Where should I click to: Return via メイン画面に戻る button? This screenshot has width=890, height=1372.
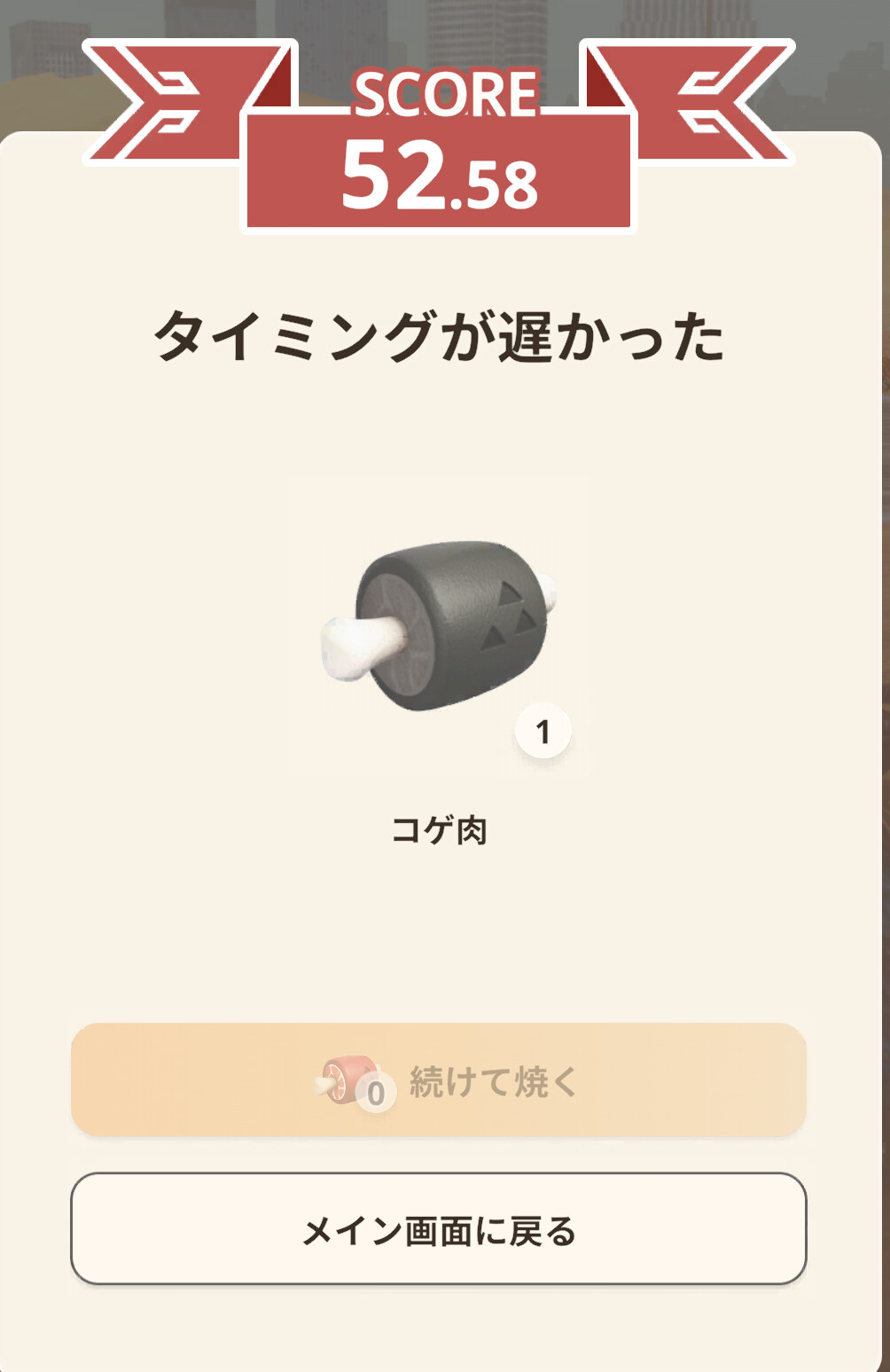(439, 1229)
